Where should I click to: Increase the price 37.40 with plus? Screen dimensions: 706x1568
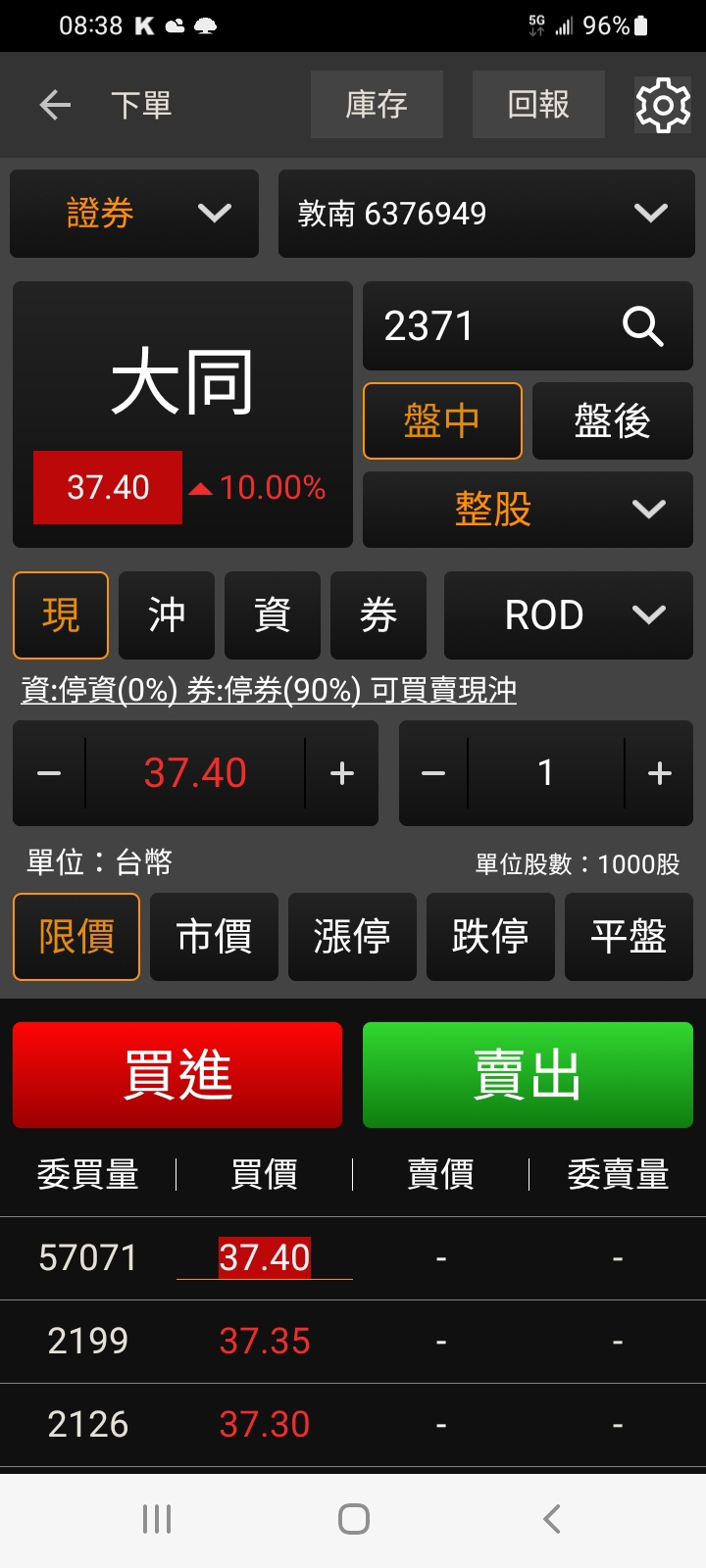pos(342,773)
